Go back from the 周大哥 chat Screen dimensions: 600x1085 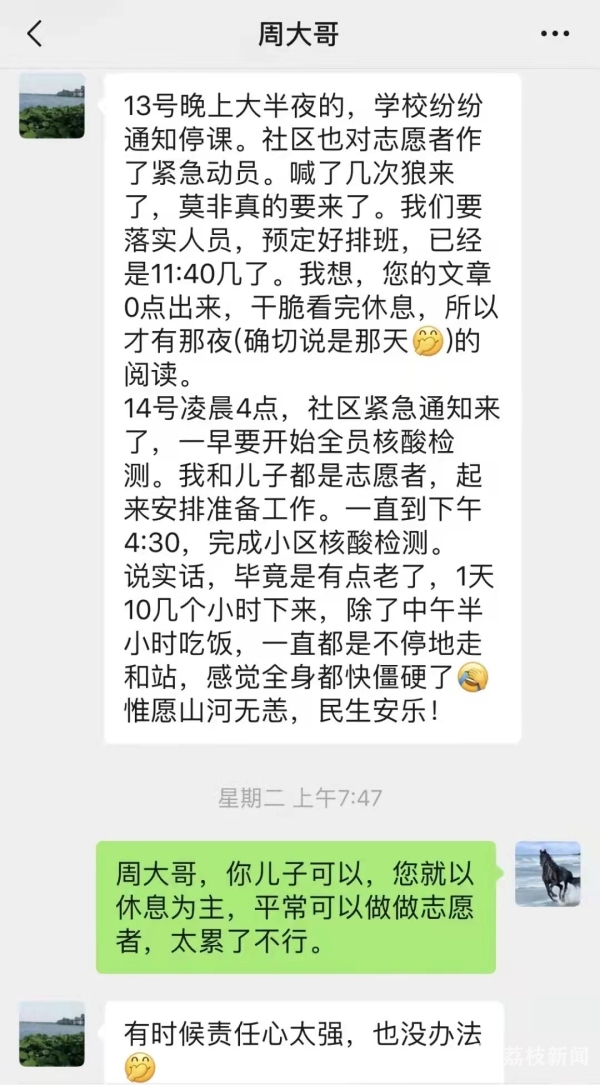34,35
